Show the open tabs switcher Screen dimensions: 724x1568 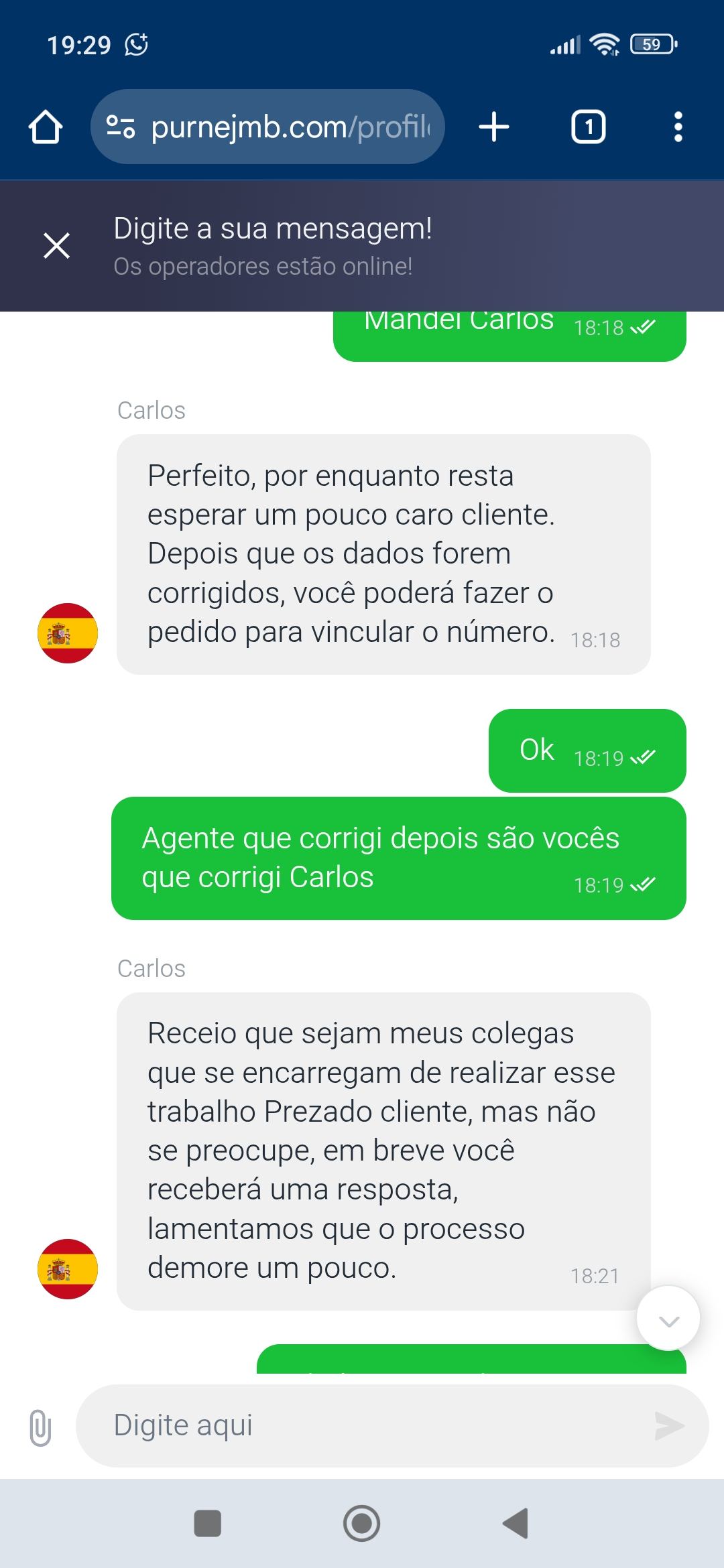tap(588, 127)
